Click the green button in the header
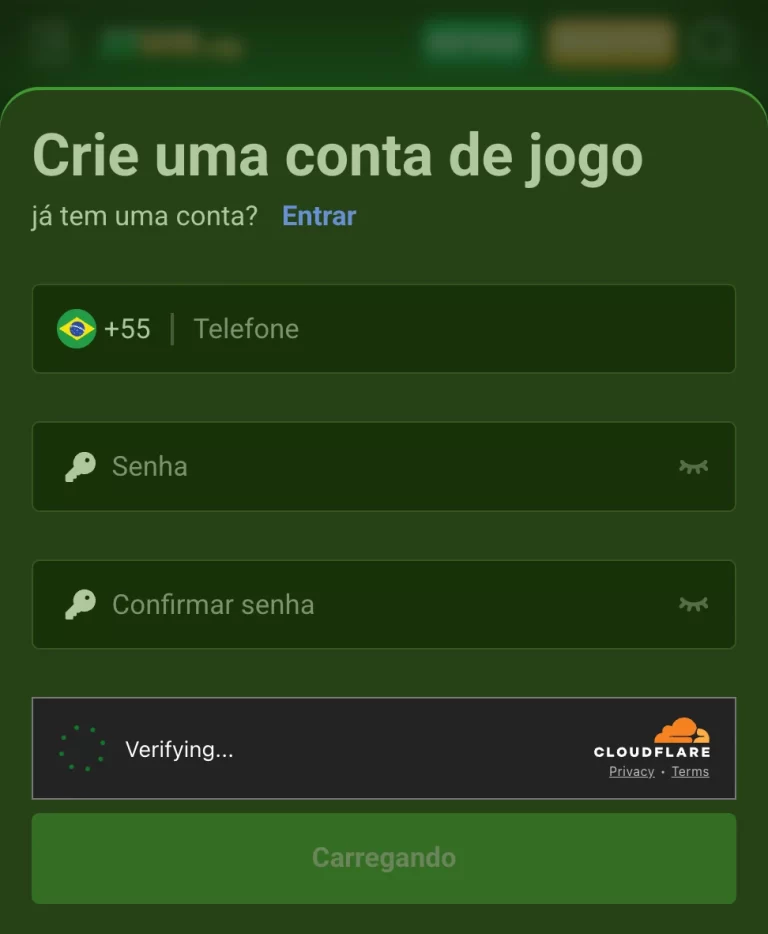 (x=475, y=42)
